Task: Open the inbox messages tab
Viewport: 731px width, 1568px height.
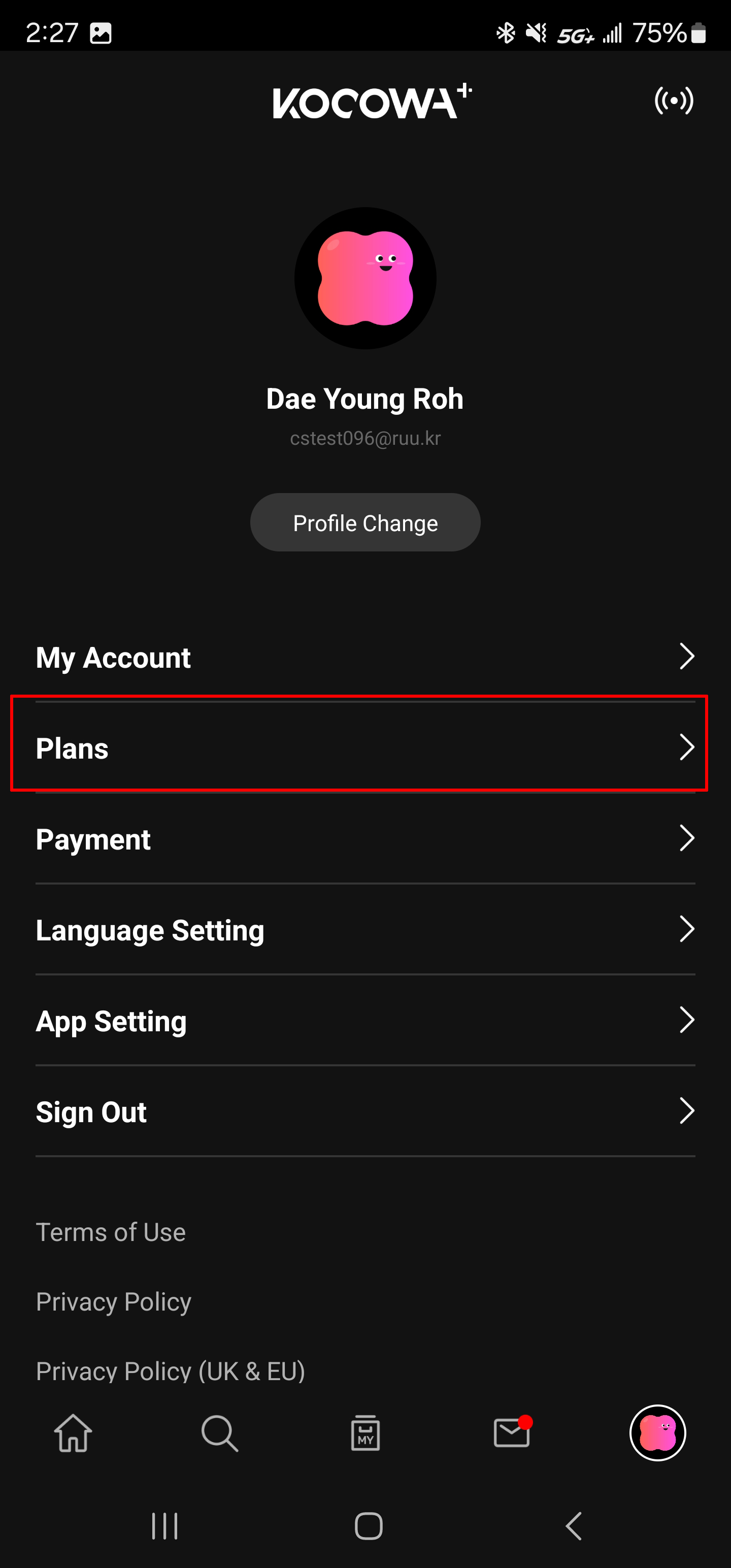Action: click(x=511, y=1433)
